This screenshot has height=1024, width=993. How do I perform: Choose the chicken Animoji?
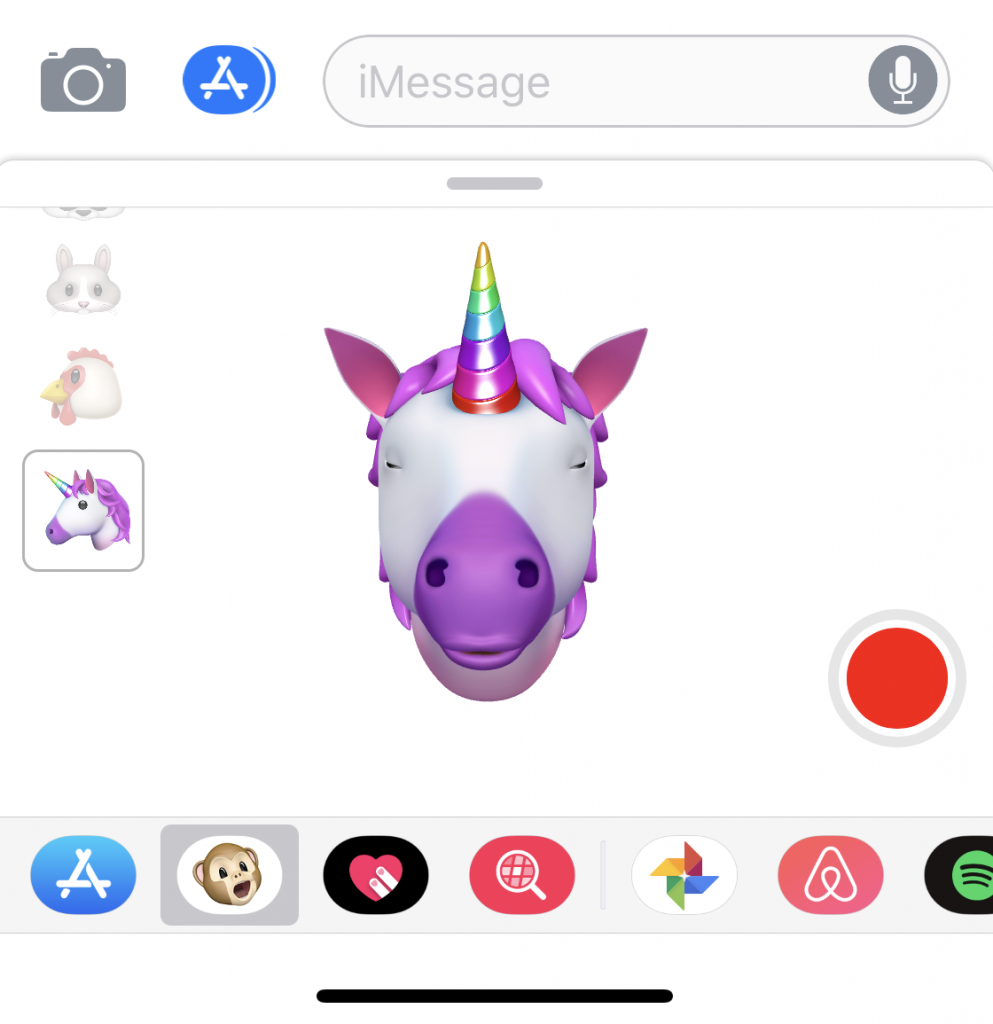pos(83,387)
